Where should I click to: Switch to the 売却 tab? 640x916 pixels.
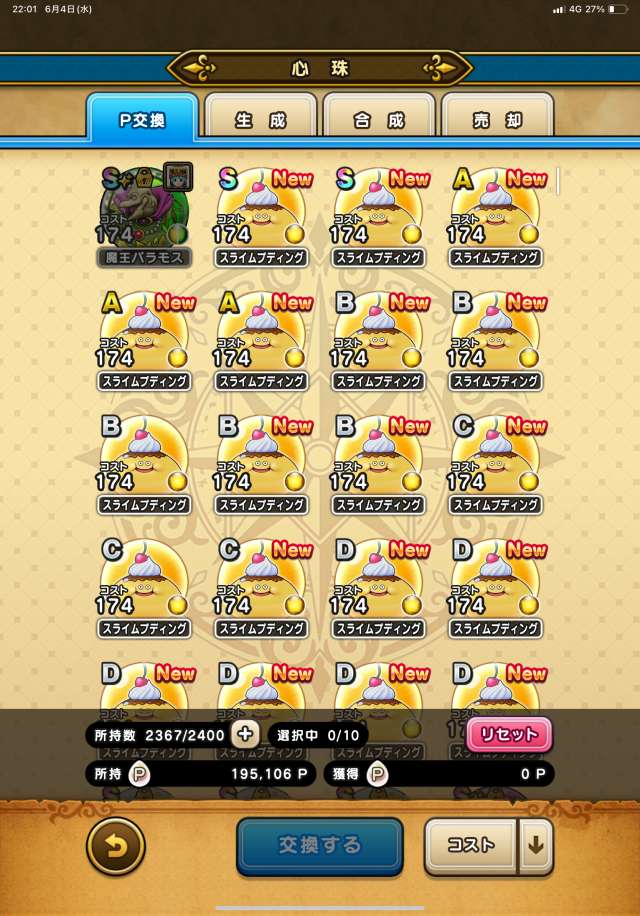coord(497,120)
